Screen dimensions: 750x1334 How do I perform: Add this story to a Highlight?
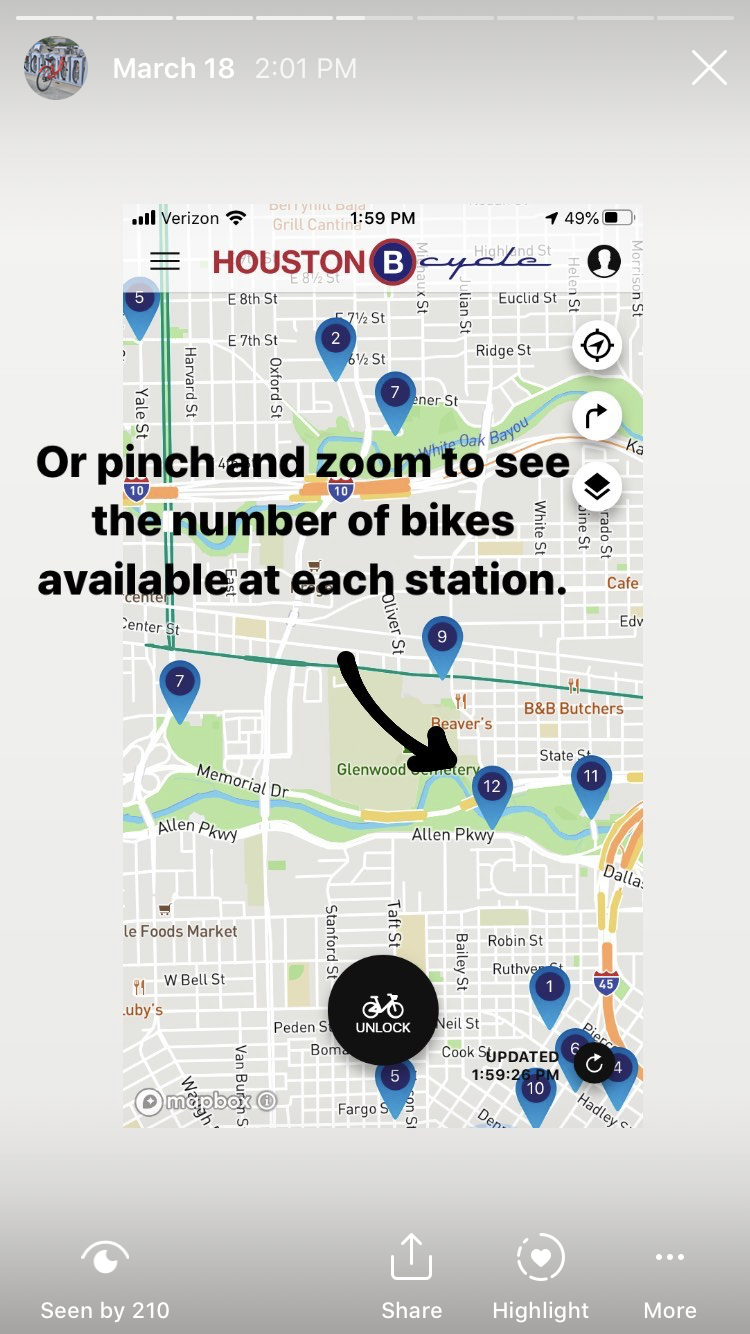(540, 1276)
